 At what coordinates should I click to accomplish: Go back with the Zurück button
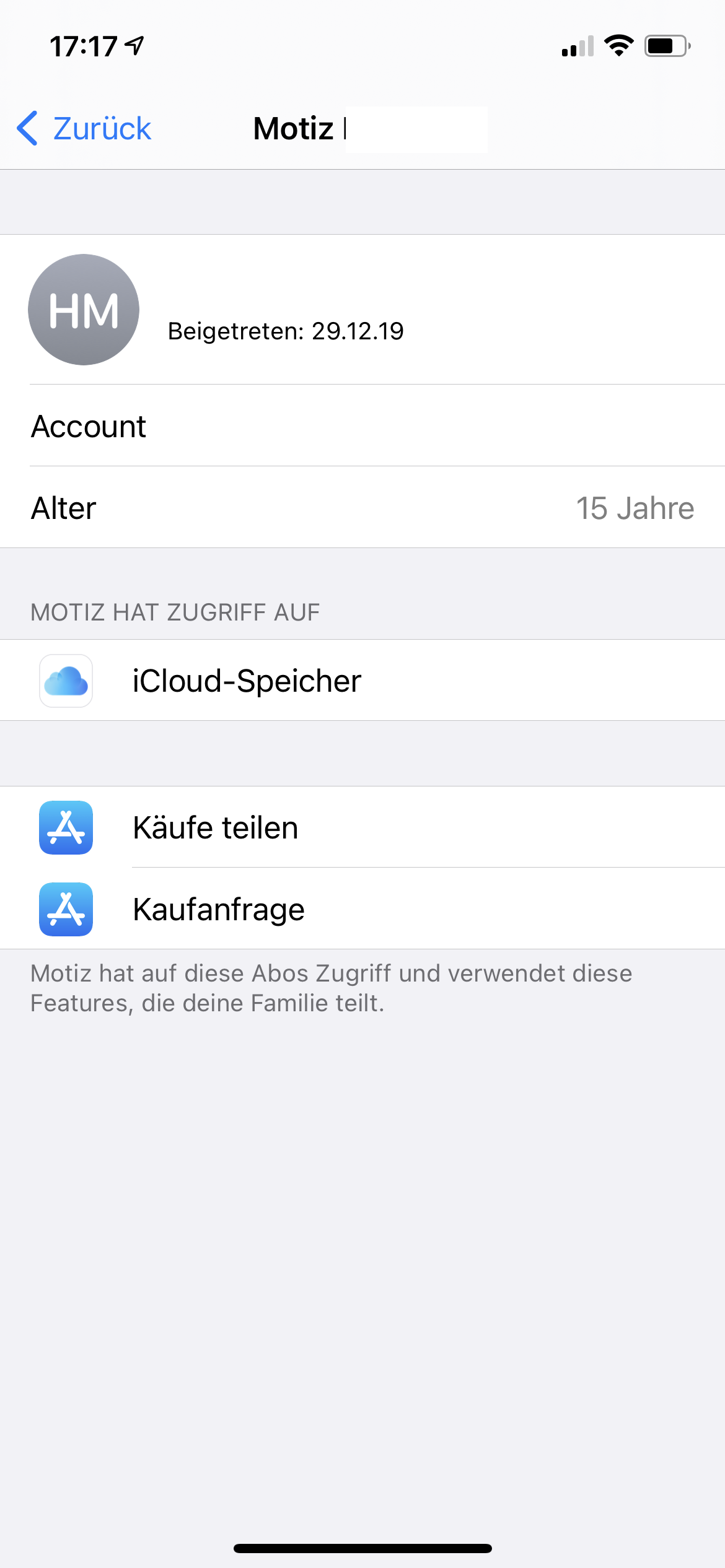click(85, 129)
